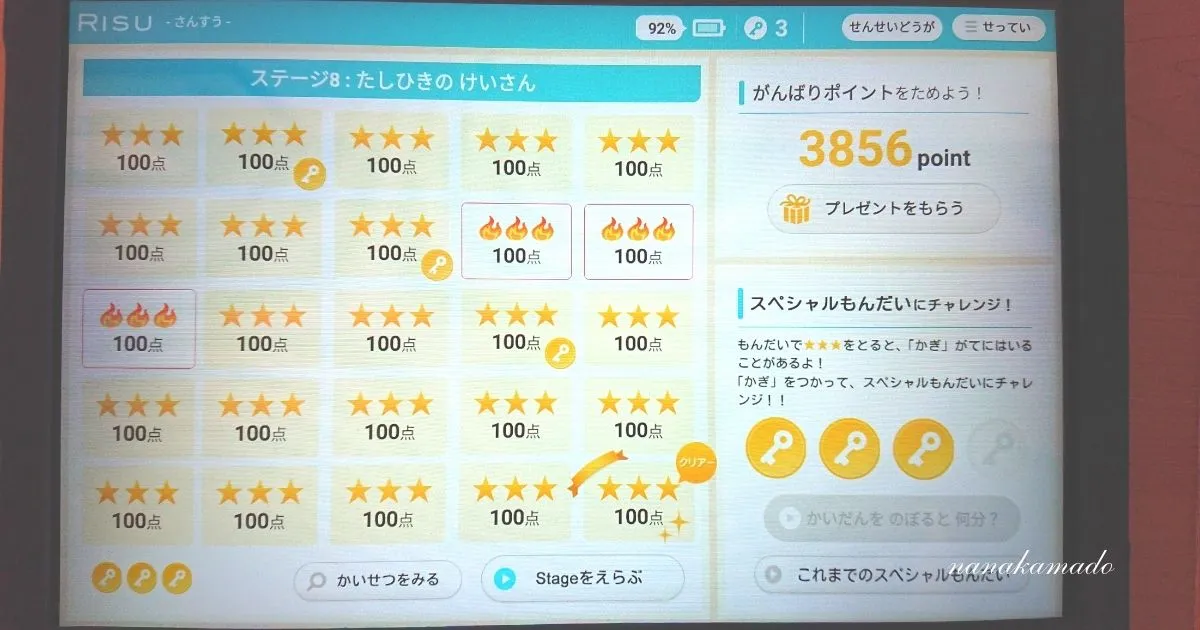Viewport: 1200px width, 630px height.
Task: Open the せってい settings menu
Action: pyautogui.click(x=997, y=27)
